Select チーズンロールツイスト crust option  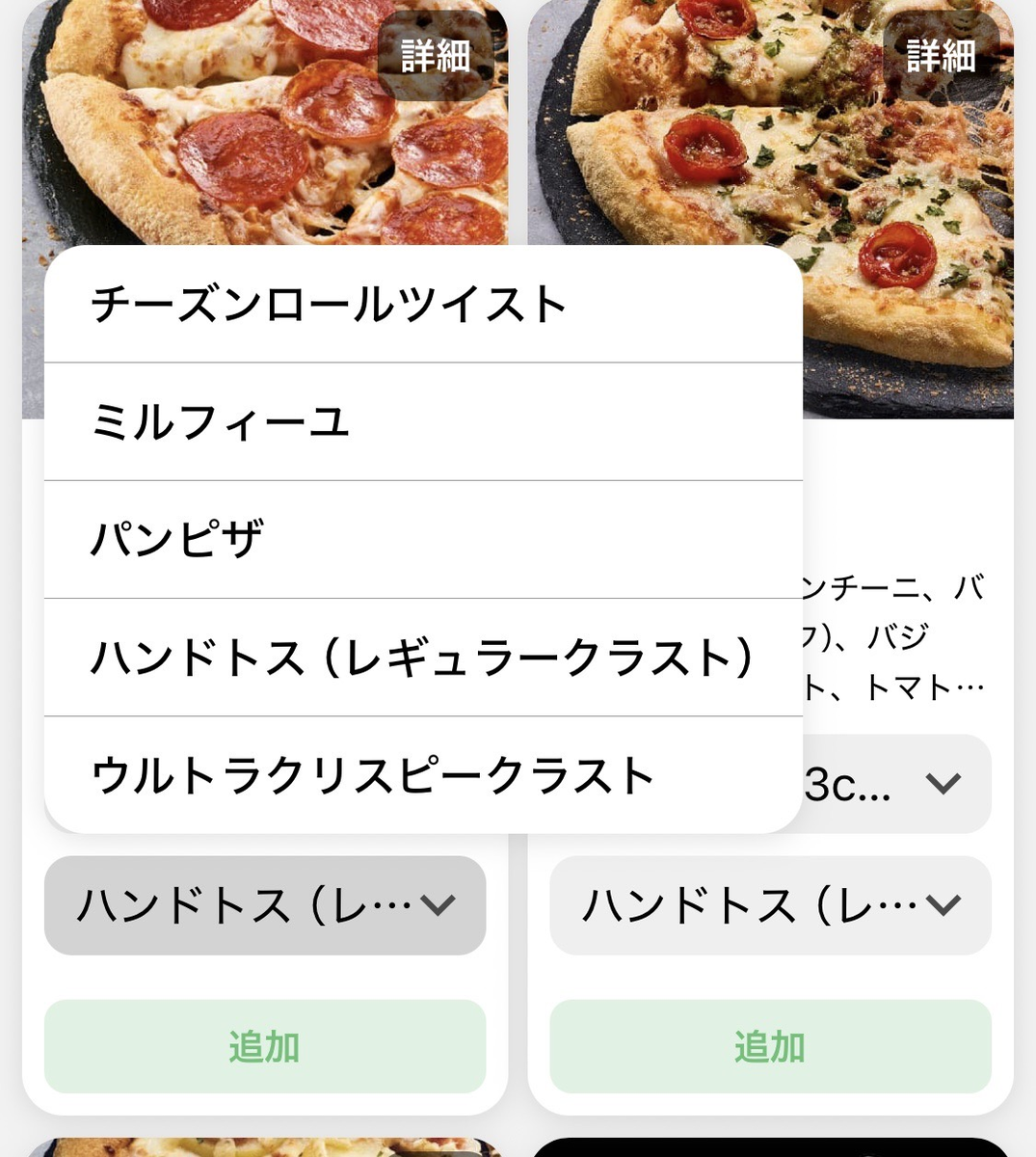pos(423,305)
